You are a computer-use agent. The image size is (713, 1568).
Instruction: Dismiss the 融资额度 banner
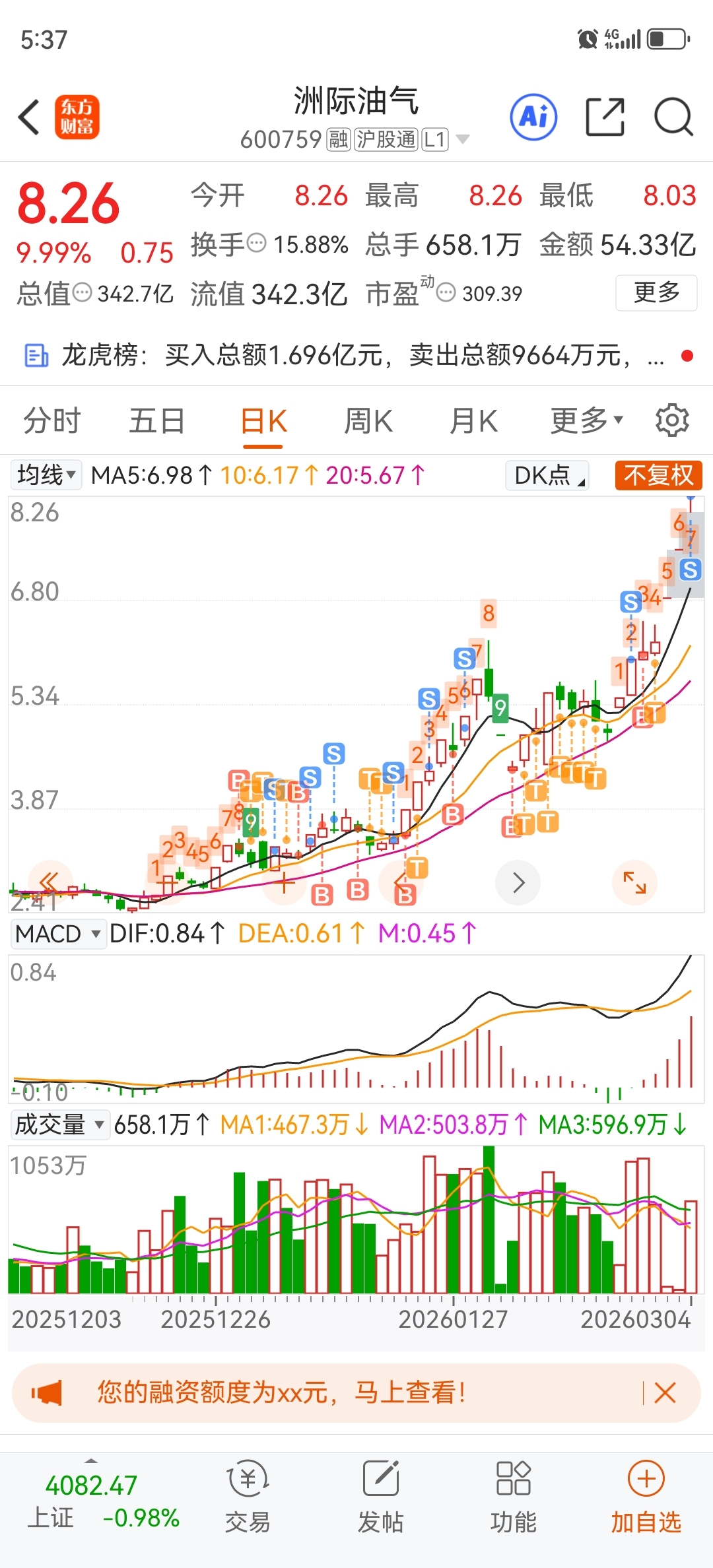665,1392
